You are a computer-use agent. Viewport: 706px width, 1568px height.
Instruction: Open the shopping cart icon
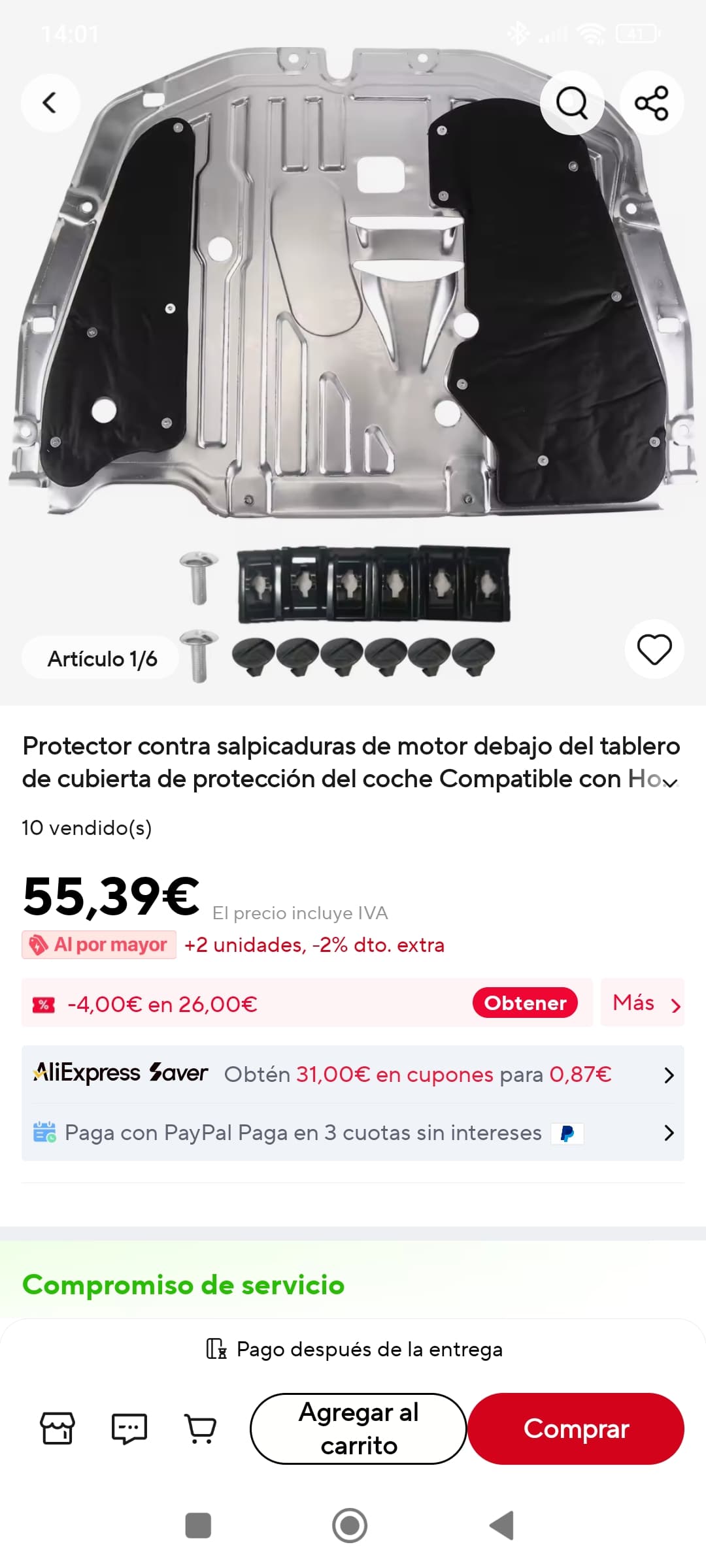(x=201, y=1428)
